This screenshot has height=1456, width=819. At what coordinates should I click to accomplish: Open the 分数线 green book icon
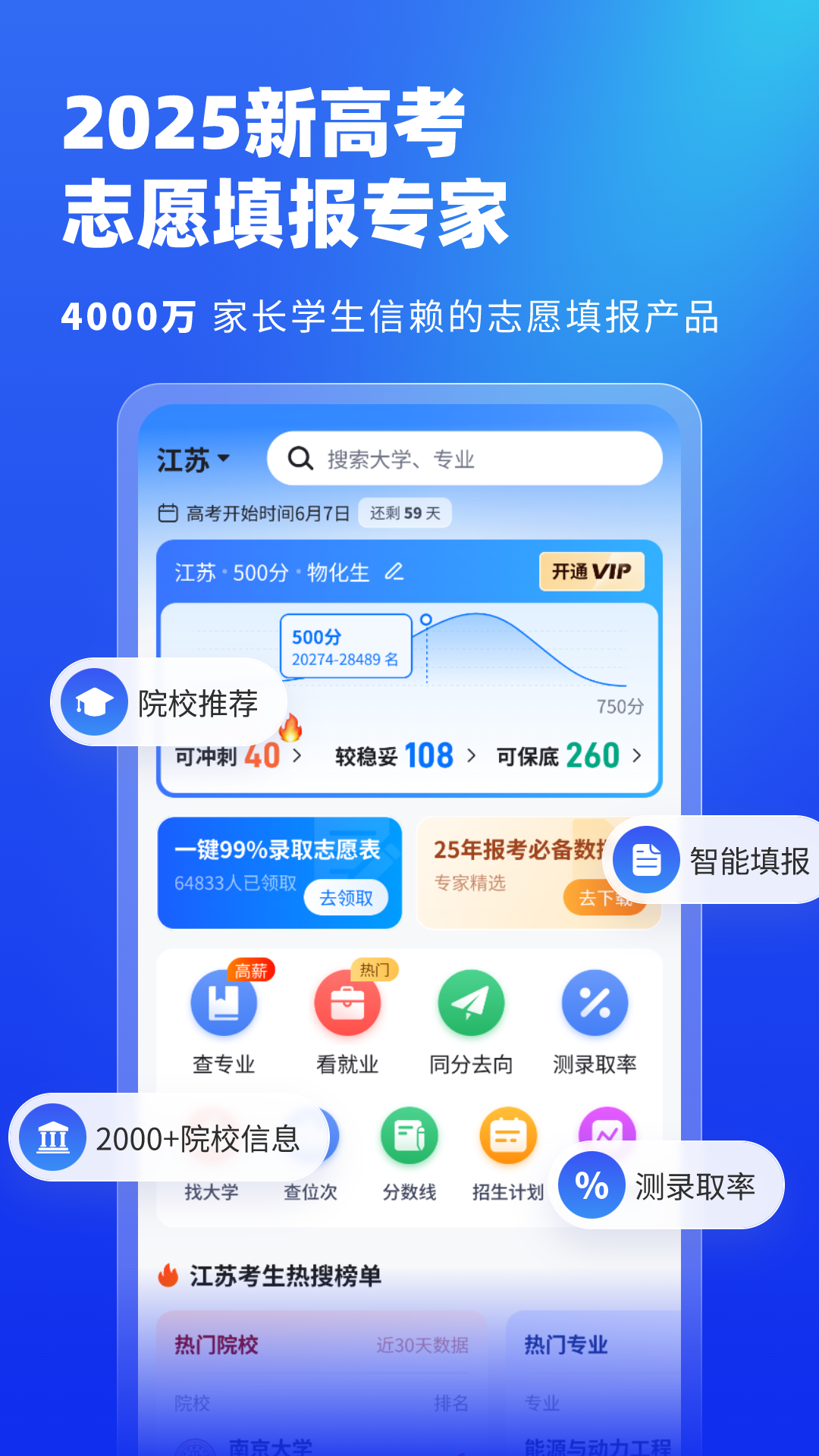[409, 1137]
